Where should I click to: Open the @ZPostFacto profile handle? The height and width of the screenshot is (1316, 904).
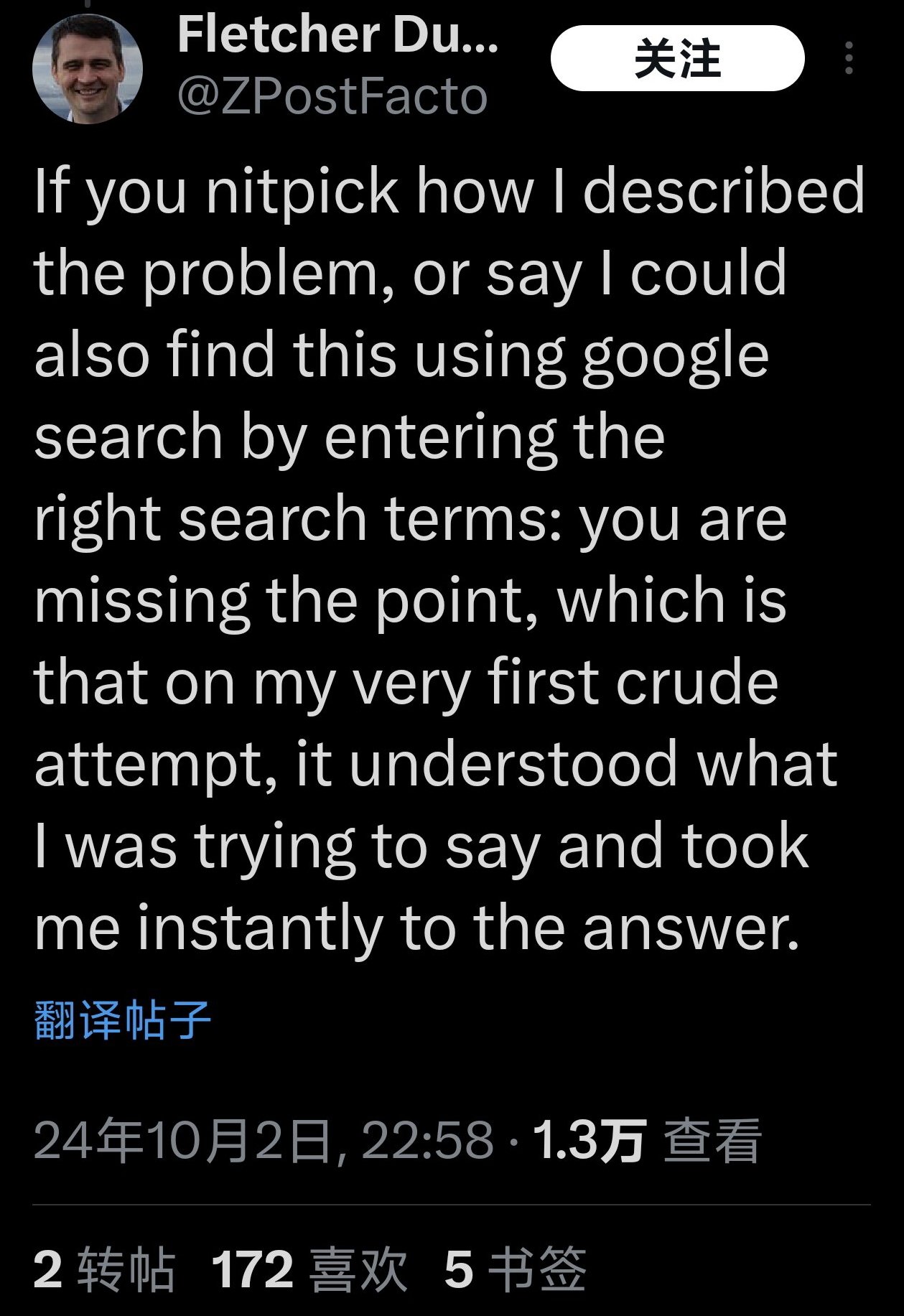point(332,96)
